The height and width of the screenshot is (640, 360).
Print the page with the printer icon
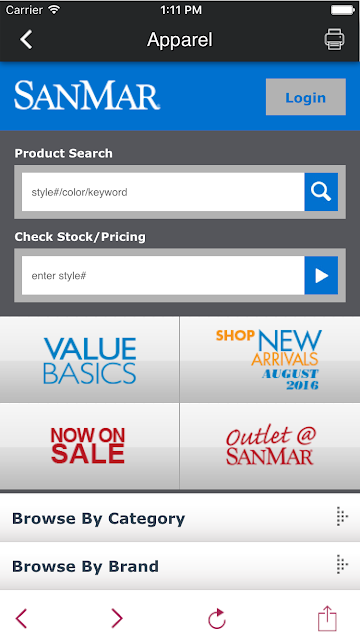point(334,40)
